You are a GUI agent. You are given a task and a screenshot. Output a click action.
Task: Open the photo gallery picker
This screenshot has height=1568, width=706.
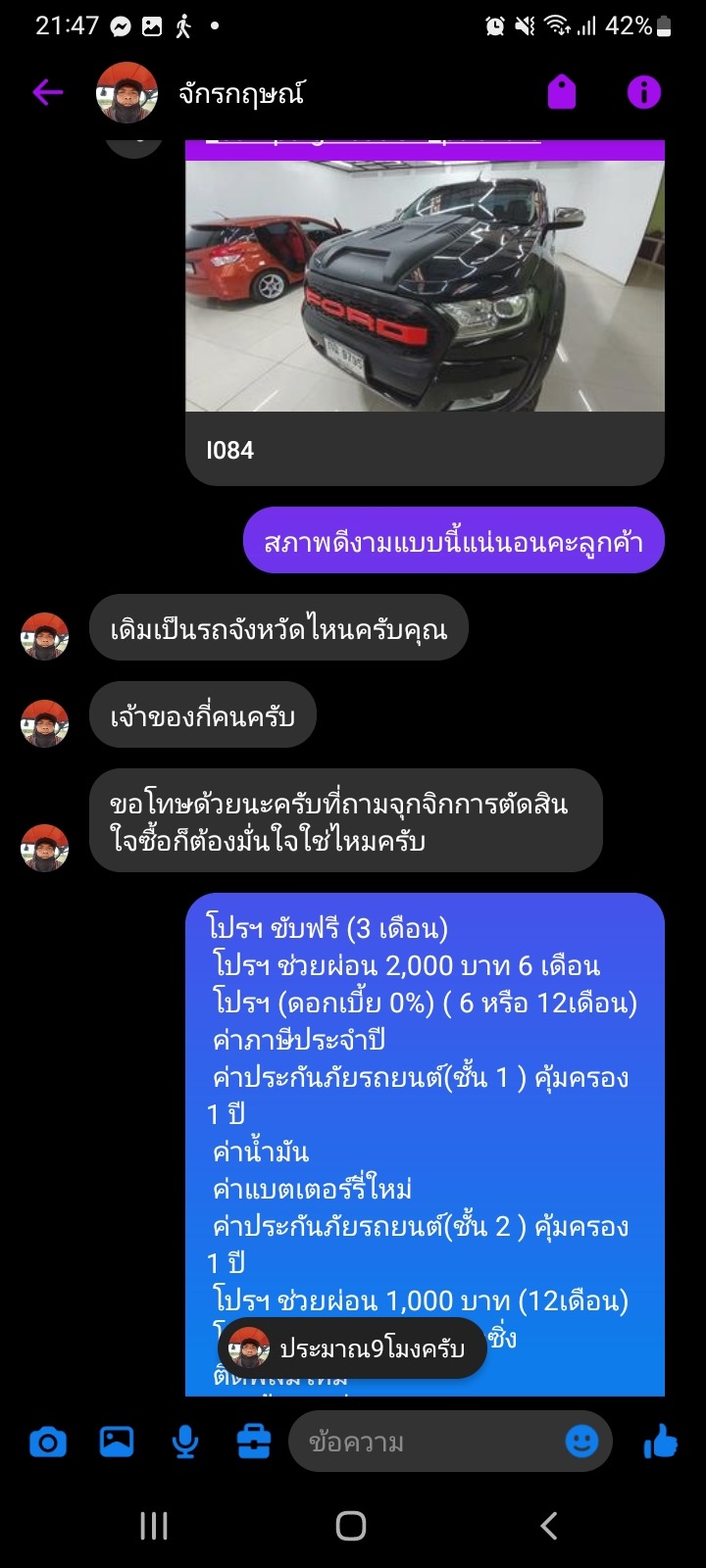117,1442
